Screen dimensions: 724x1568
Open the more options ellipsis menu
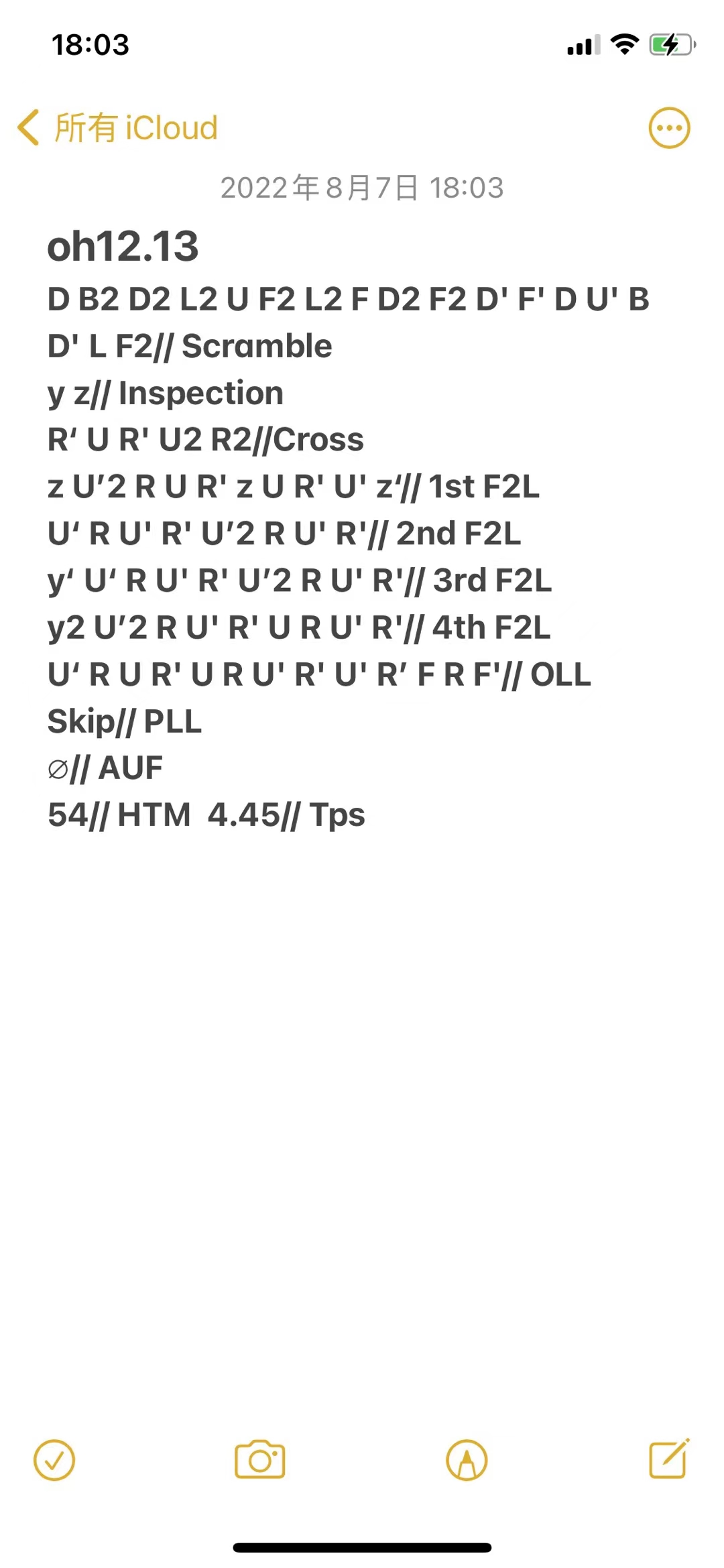tap(668, 127)
